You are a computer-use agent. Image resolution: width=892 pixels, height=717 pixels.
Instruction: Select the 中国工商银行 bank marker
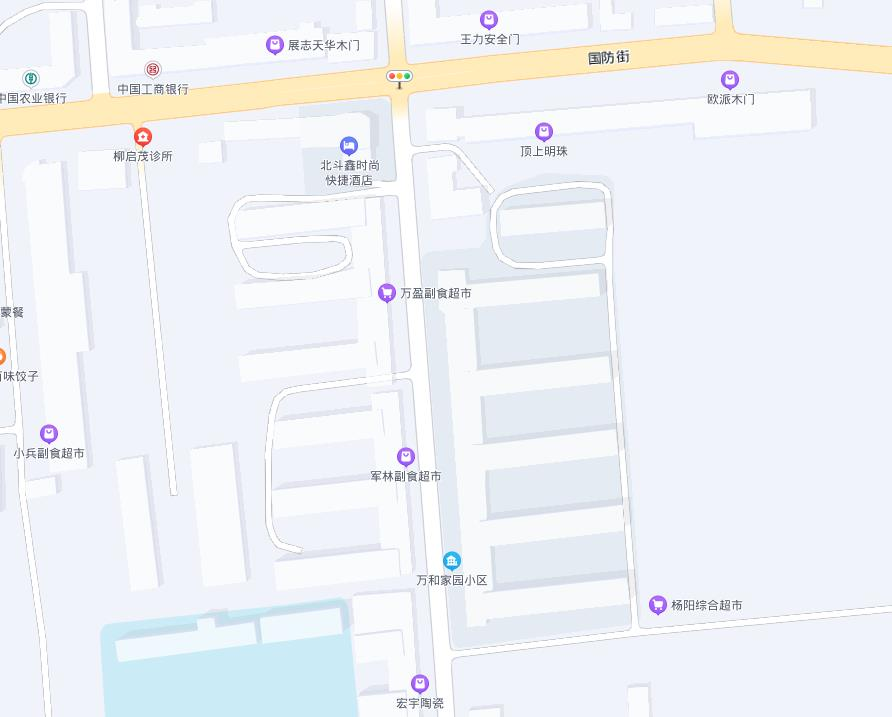[x=152, y=69]
